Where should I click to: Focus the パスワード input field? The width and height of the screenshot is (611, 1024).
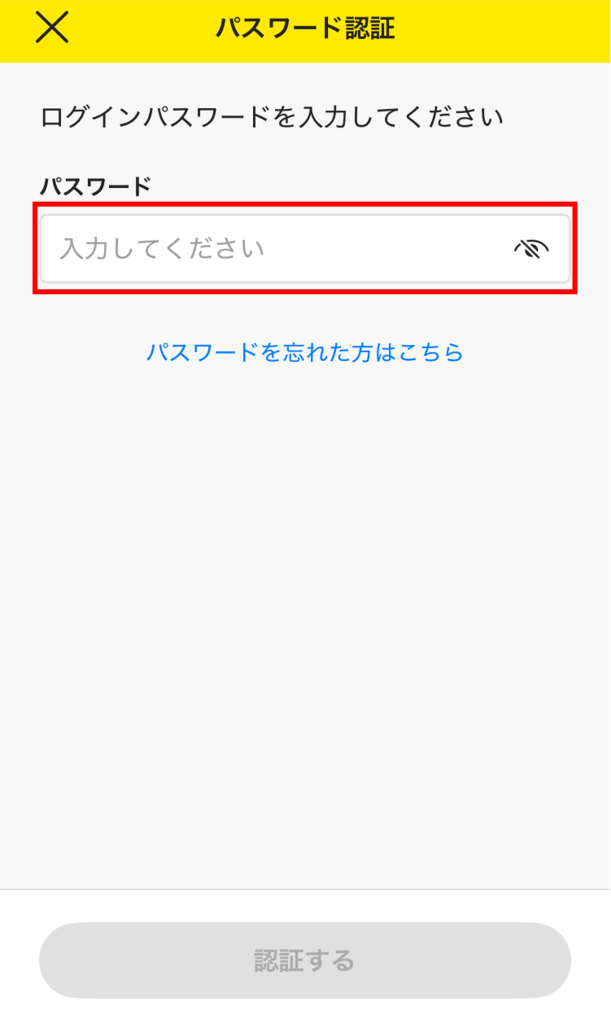click(x=270, y=249)
